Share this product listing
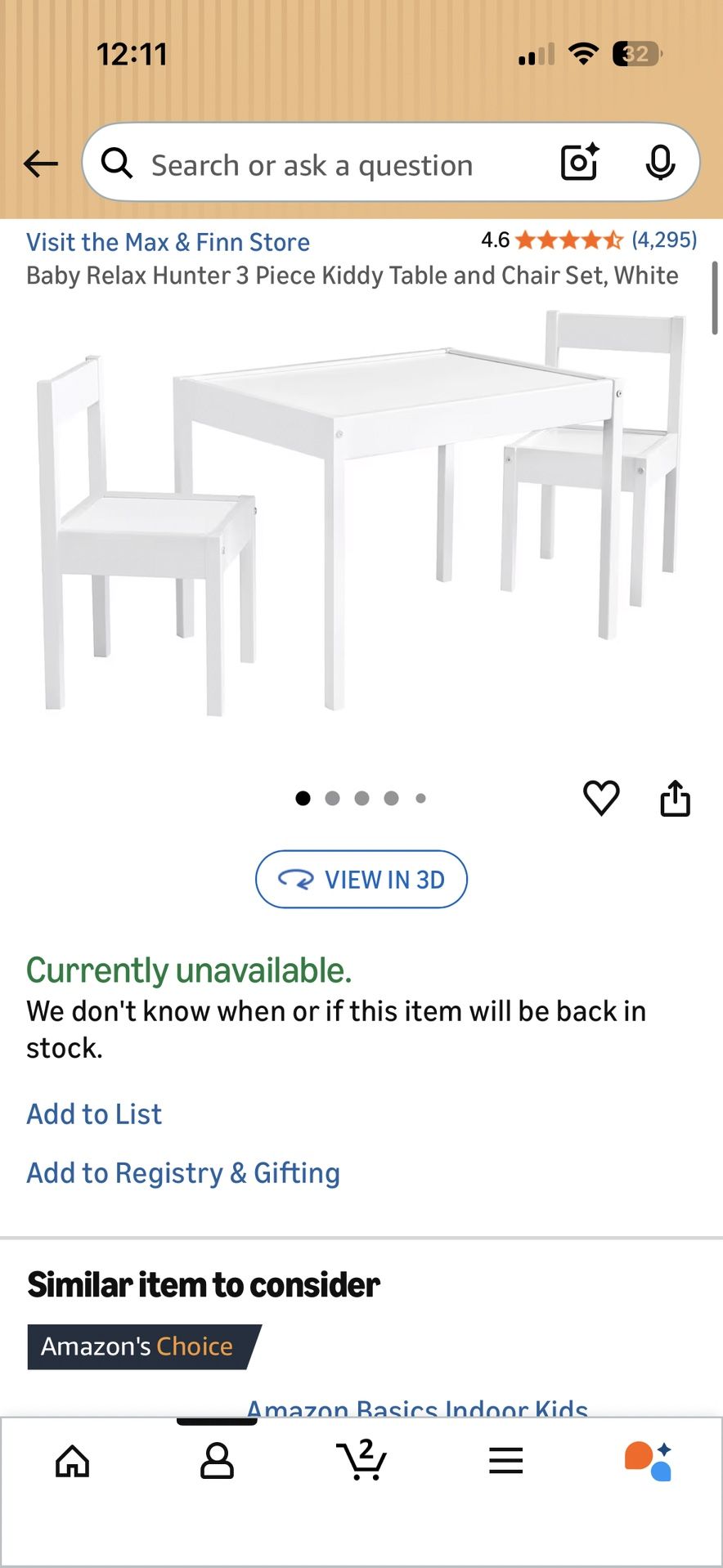The width and height of the screenshot is (723, 1568). (675, 798)
